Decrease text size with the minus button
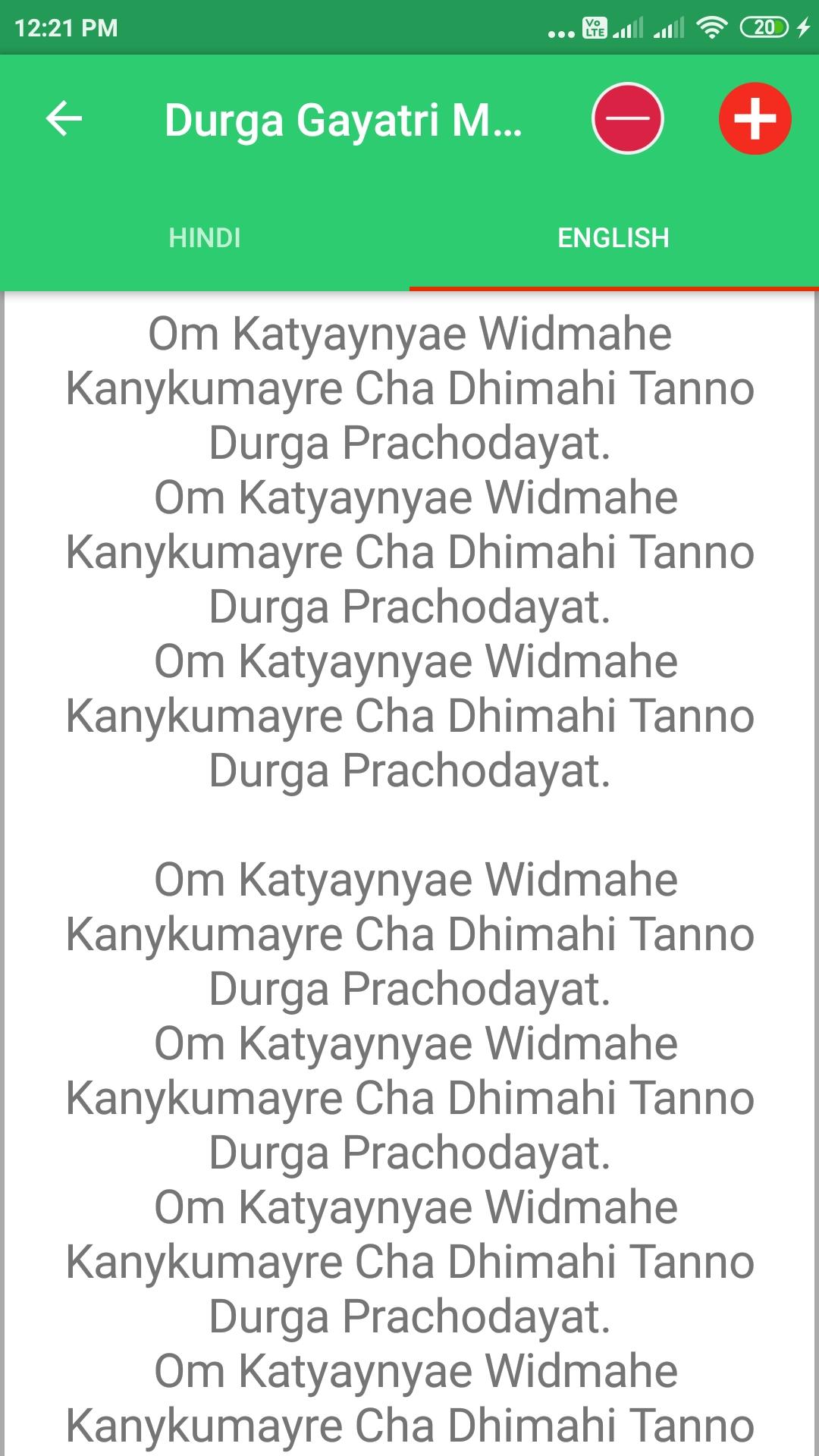The height and width of the screenshot is (1456, 819). click(627, 119)
